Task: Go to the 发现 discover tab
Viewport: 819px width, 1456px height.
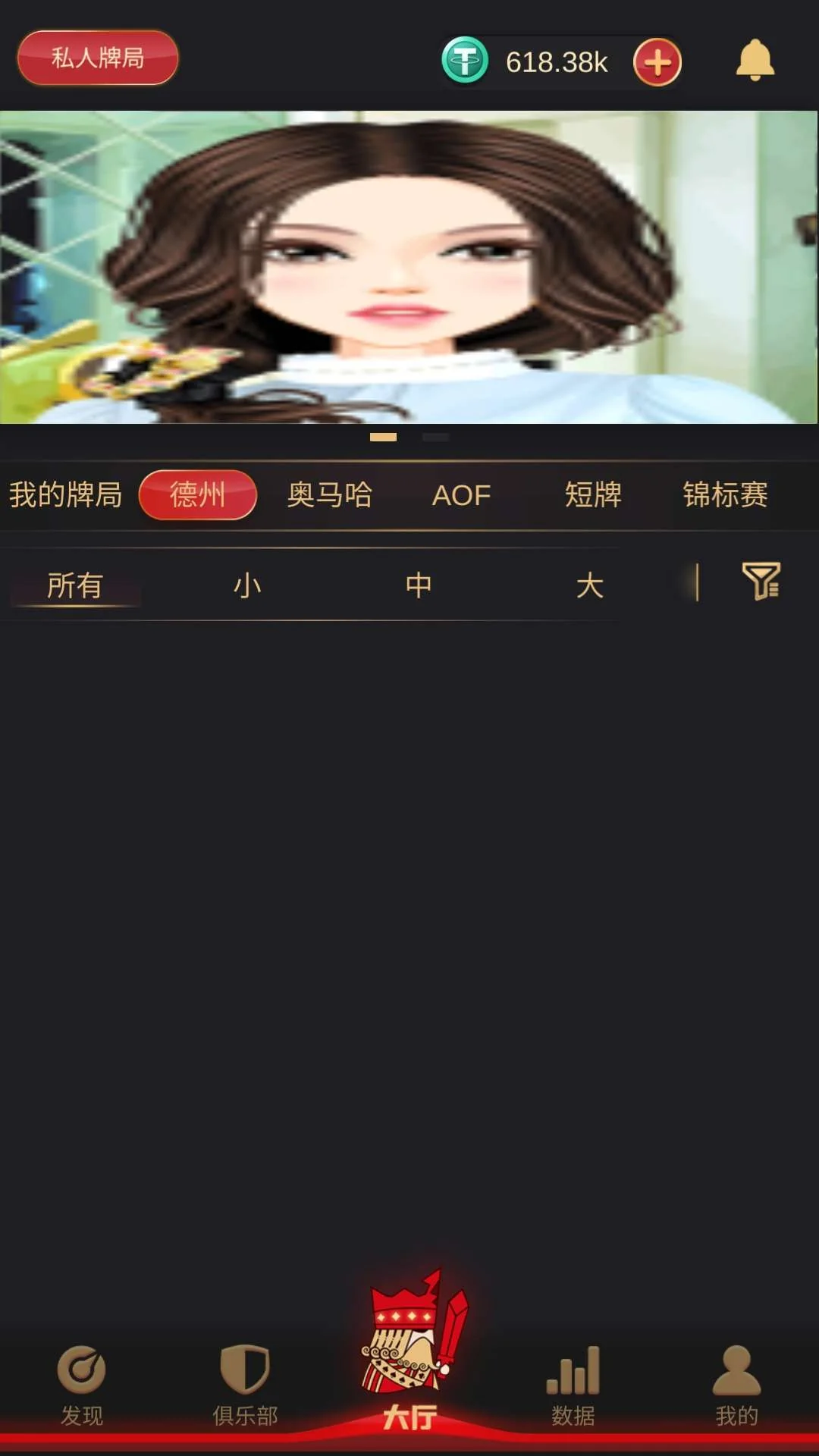Action: point(82,1385)
